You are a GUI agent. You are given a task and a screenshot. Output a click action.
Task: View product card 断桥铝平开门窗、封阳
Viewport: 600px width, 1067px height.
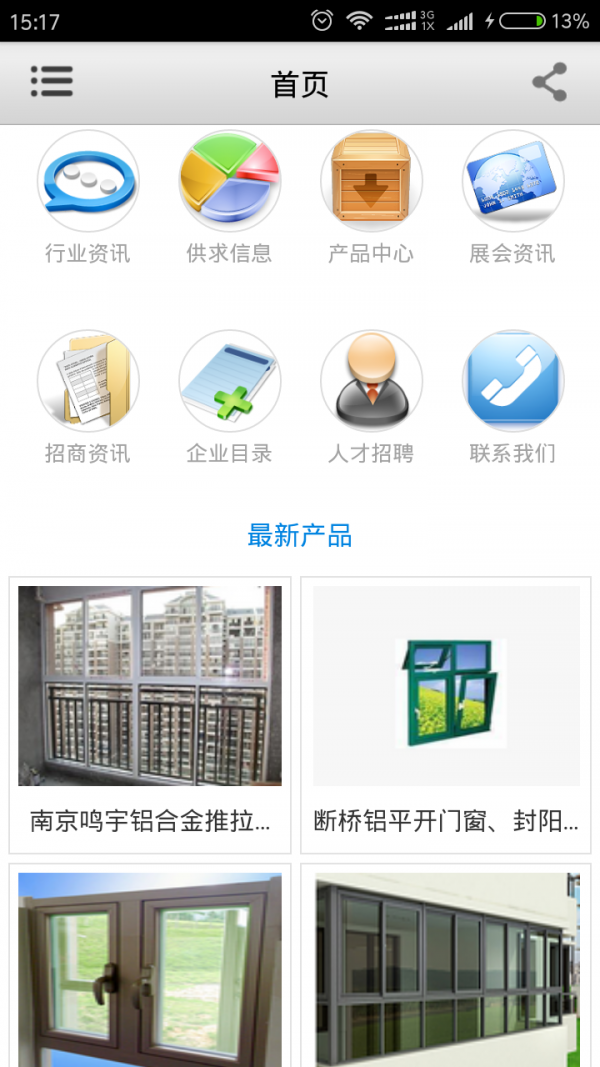[446, 714]
